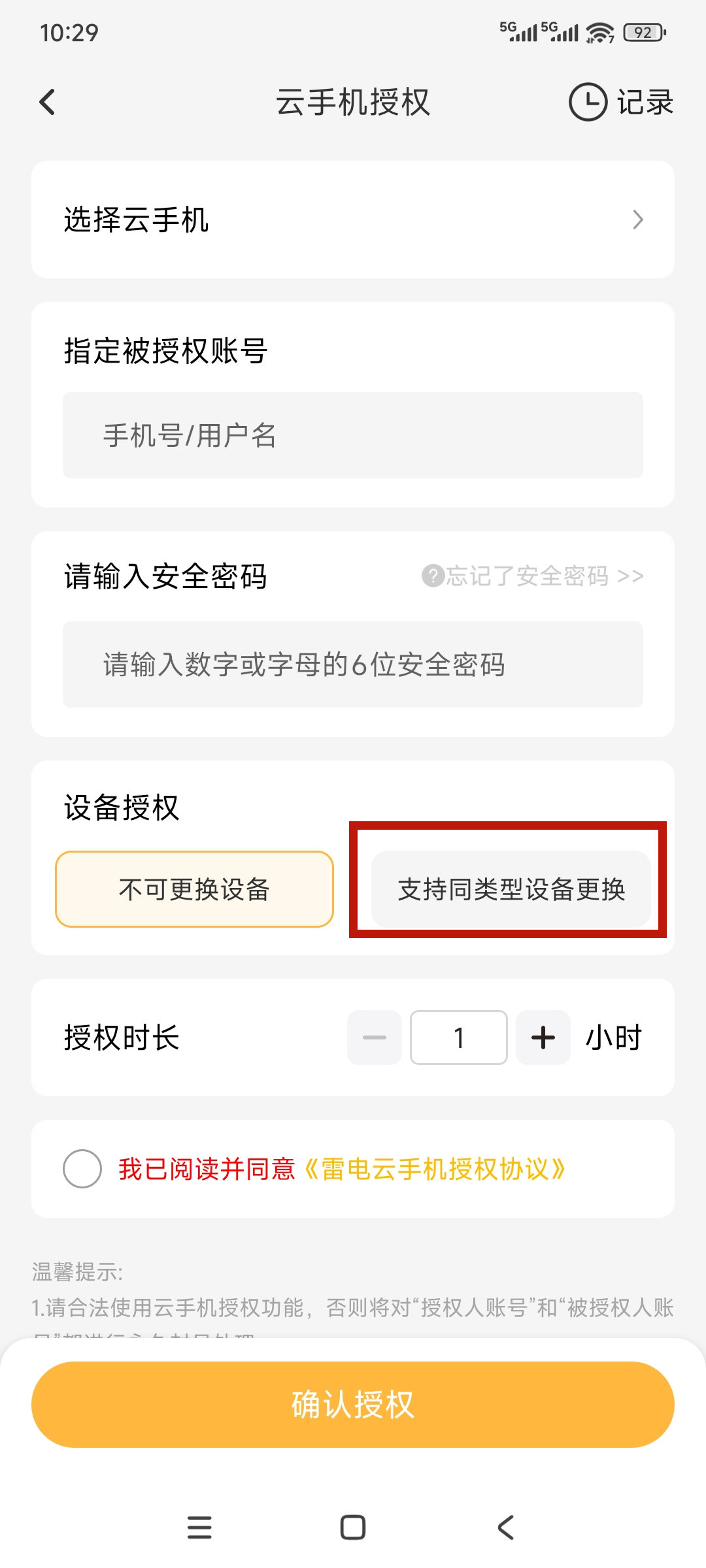Select 不可更换设备 option
706x1568 pixels.
pos(195,889)
